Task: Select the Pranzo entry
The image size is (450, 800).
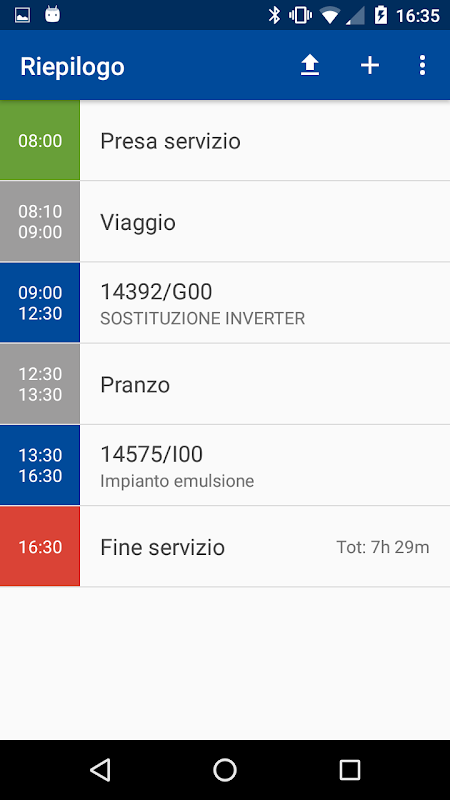Action: 225,384
